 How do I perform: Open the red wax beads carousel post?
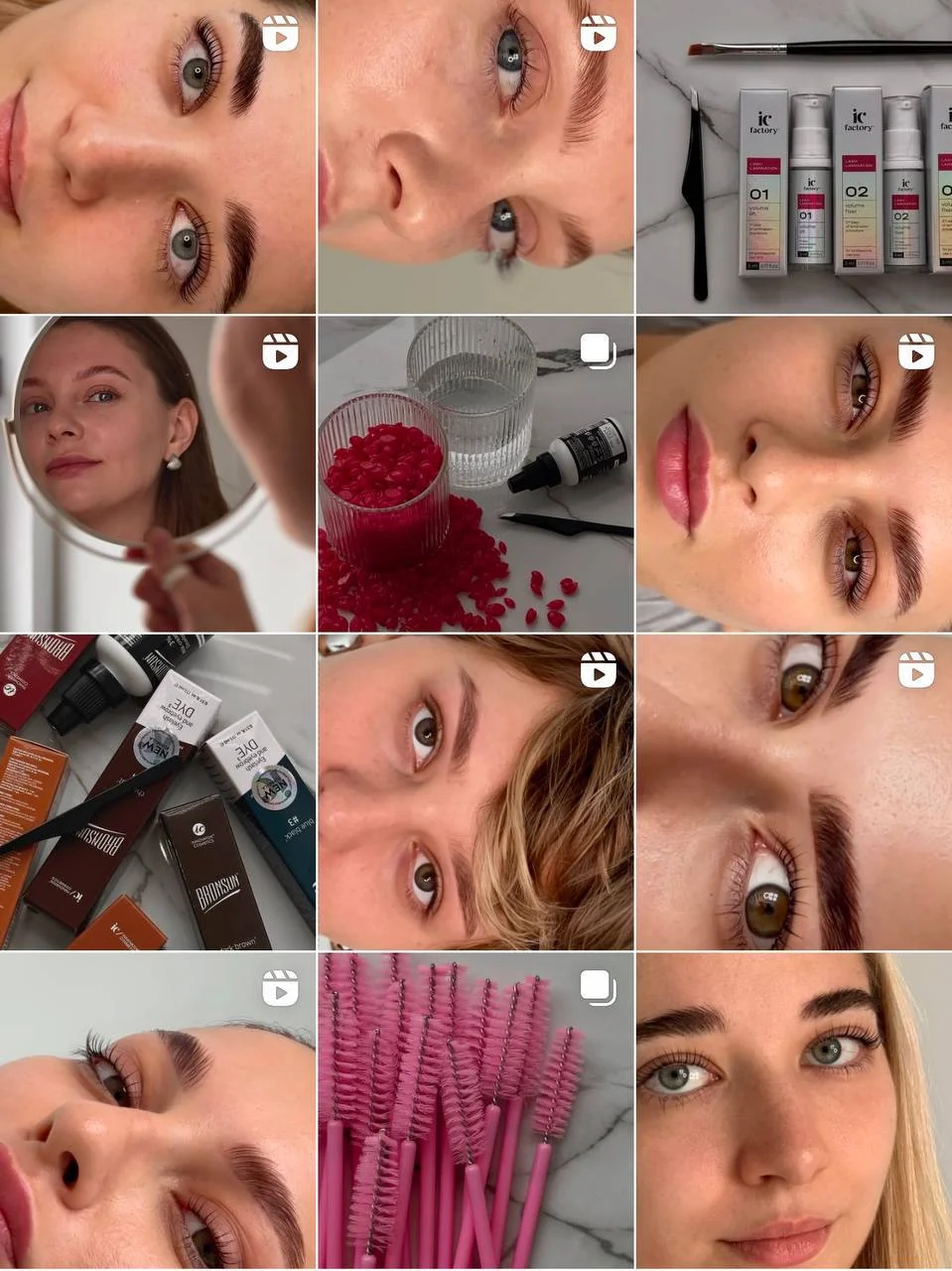(476, 474)
